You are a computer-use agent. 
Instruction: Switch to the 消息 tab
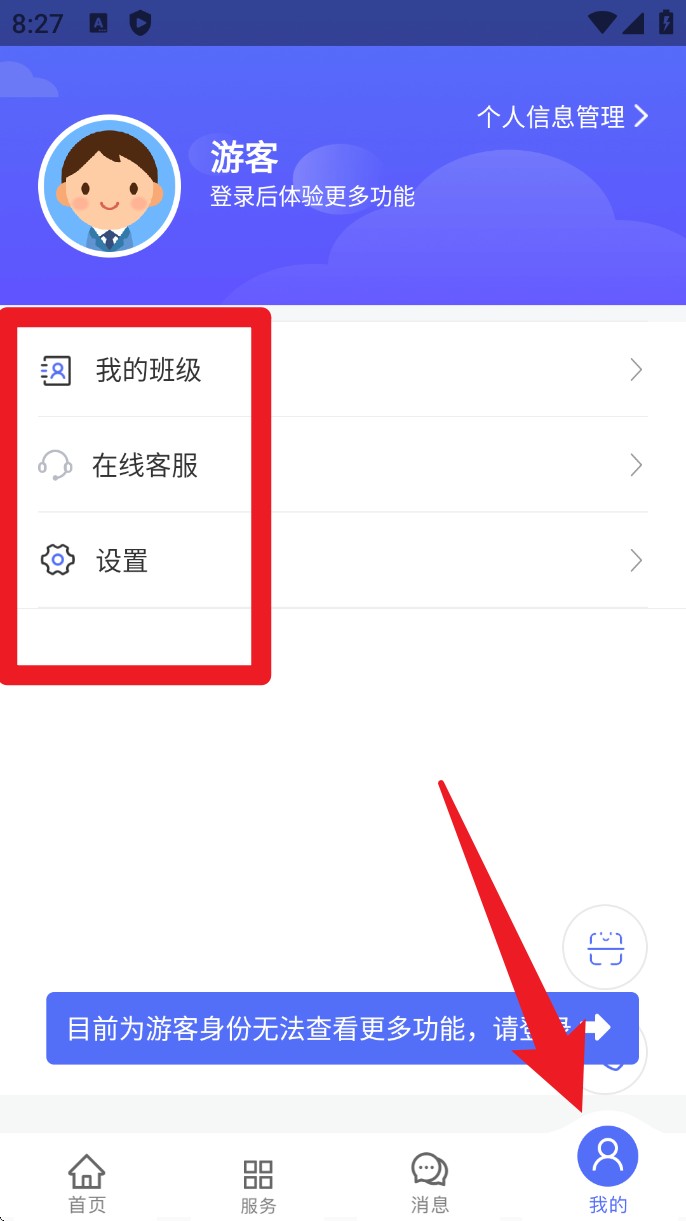pos(429,1183)
